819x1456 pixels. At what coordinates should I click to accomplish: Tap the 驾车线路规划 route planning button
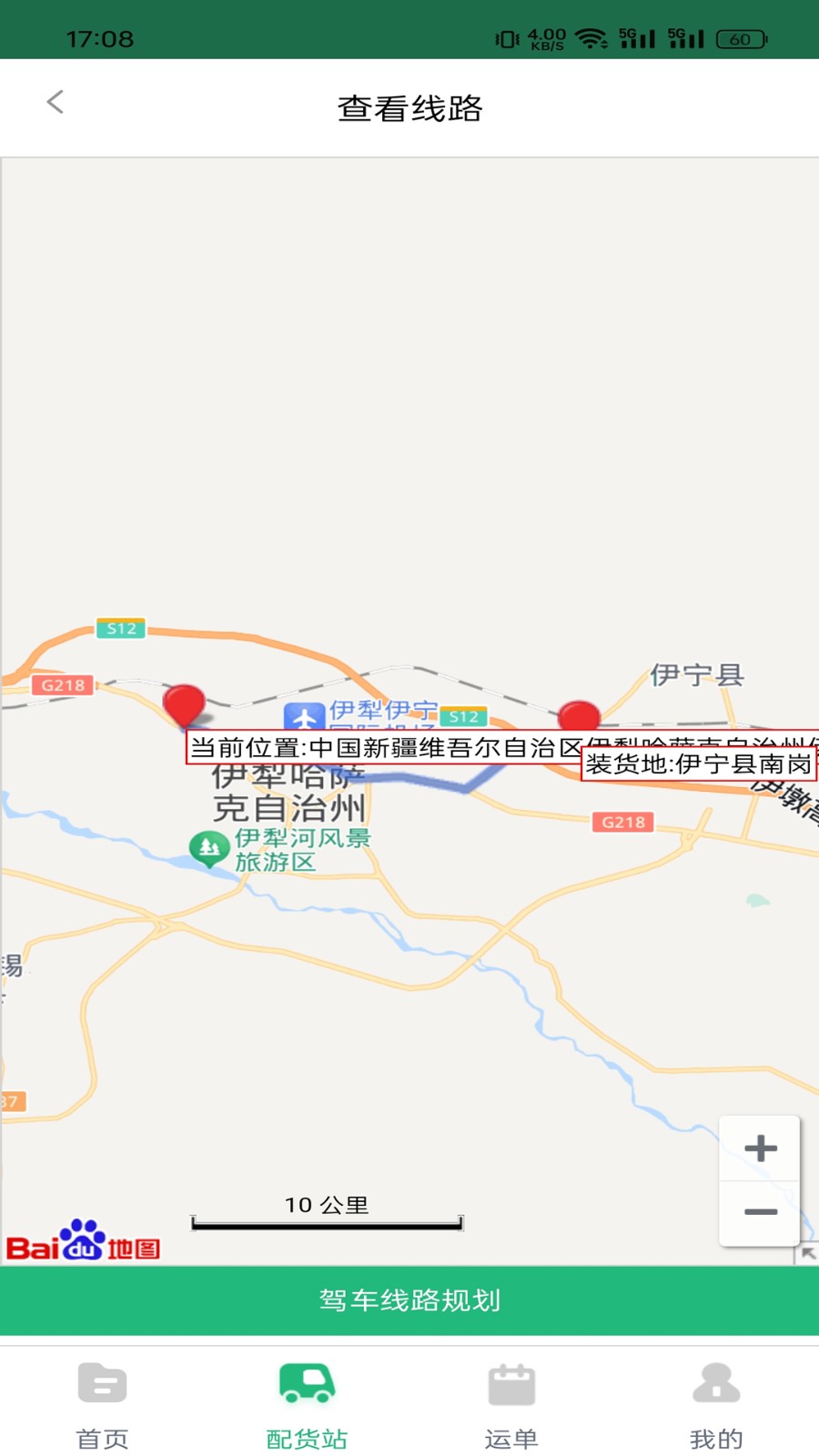409,1300
